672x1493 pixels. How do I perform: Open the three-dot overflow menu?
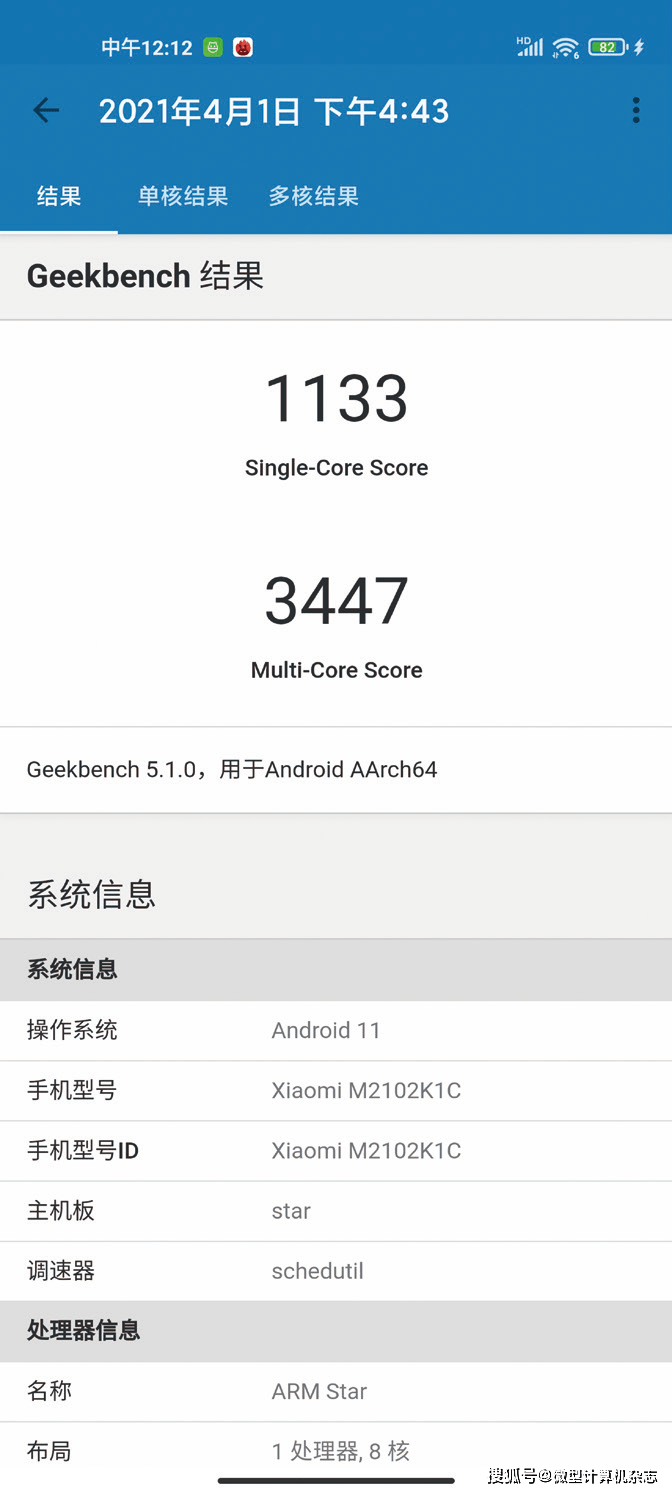coord(635,111)
